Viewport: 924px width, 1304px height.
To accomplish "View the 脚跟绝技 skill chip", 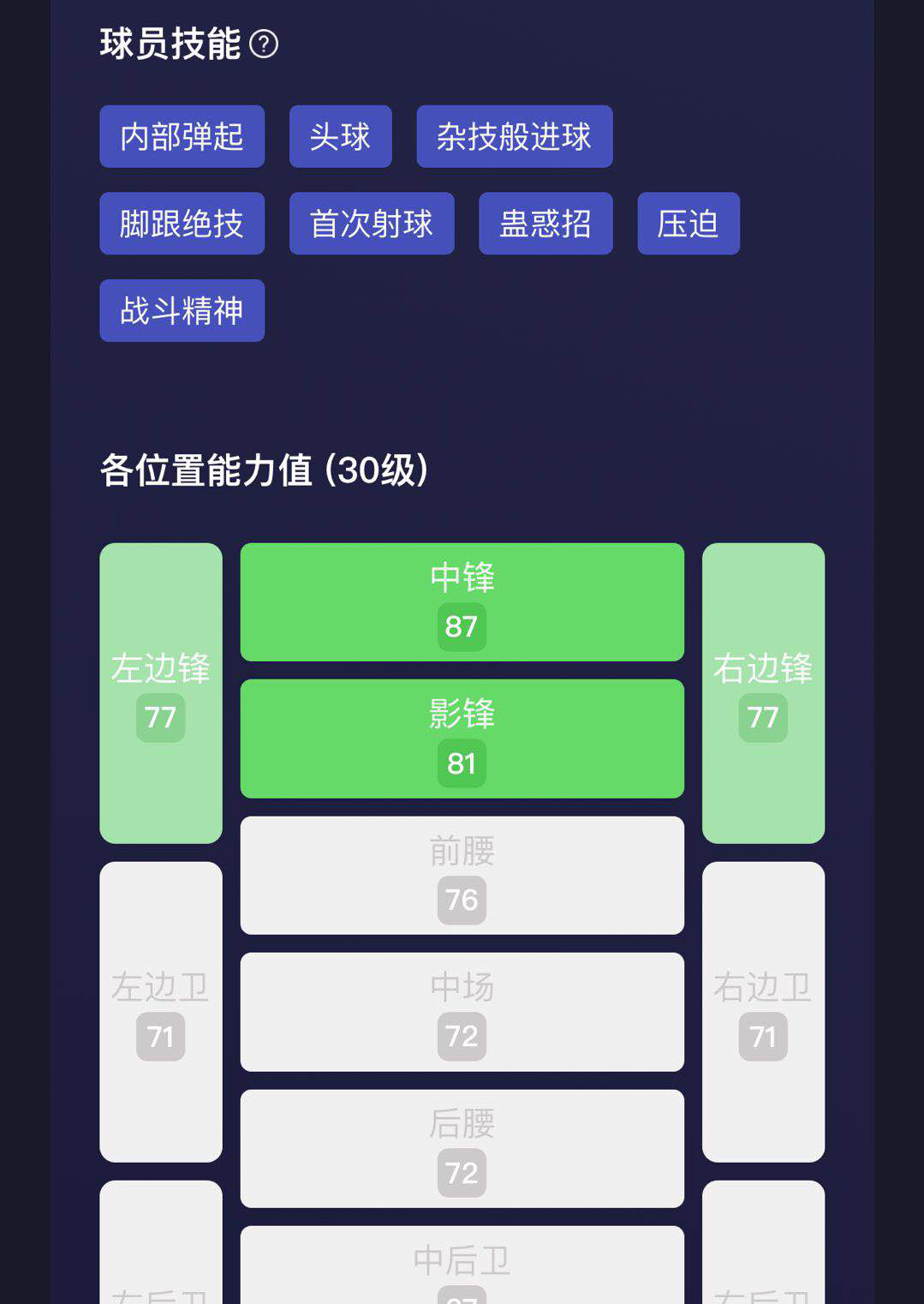I will pos(182,224).
